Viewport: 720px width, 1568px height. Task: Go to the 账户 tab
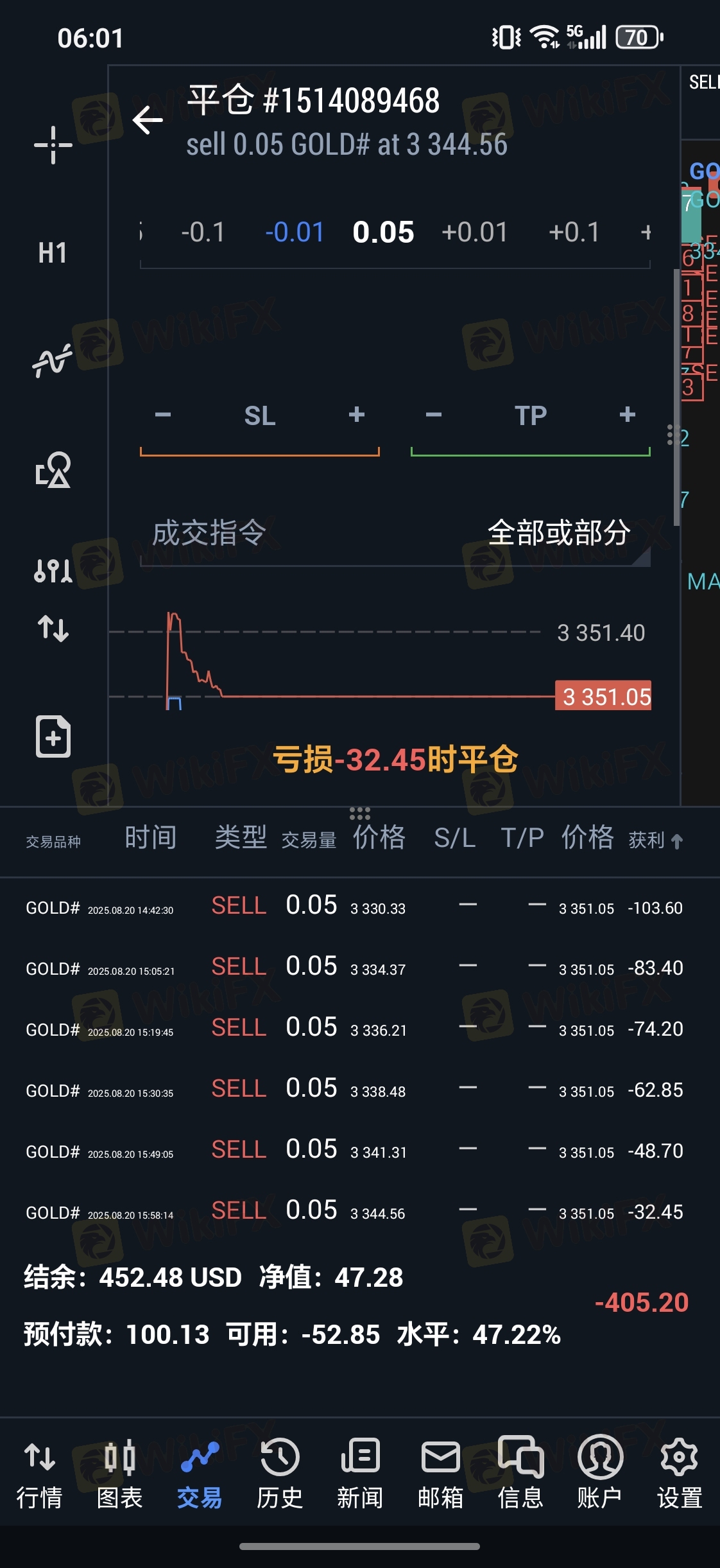click(599, 1470)
